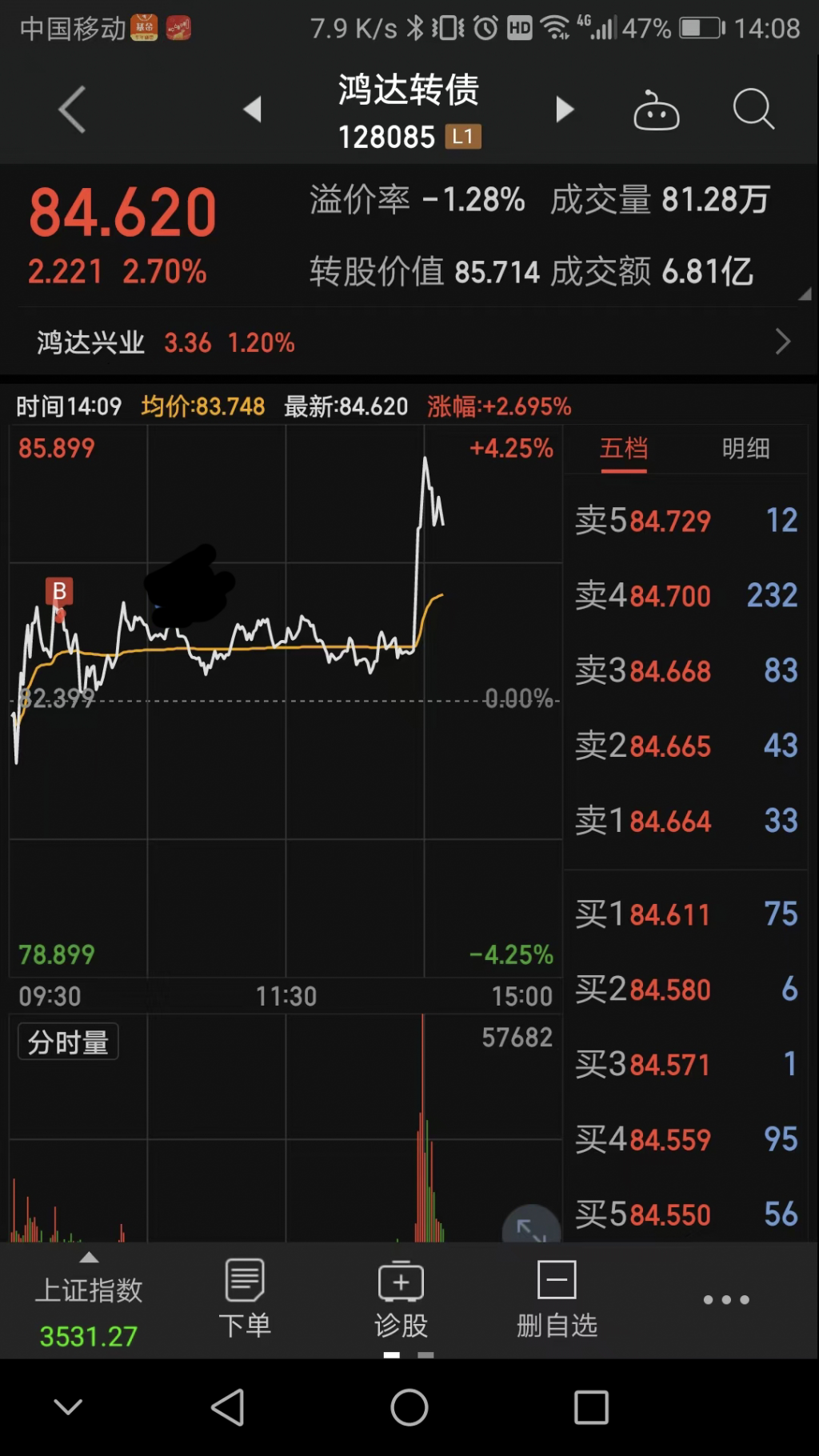
Task: Expand the quote details corner triangle
Action: [805, 294]
